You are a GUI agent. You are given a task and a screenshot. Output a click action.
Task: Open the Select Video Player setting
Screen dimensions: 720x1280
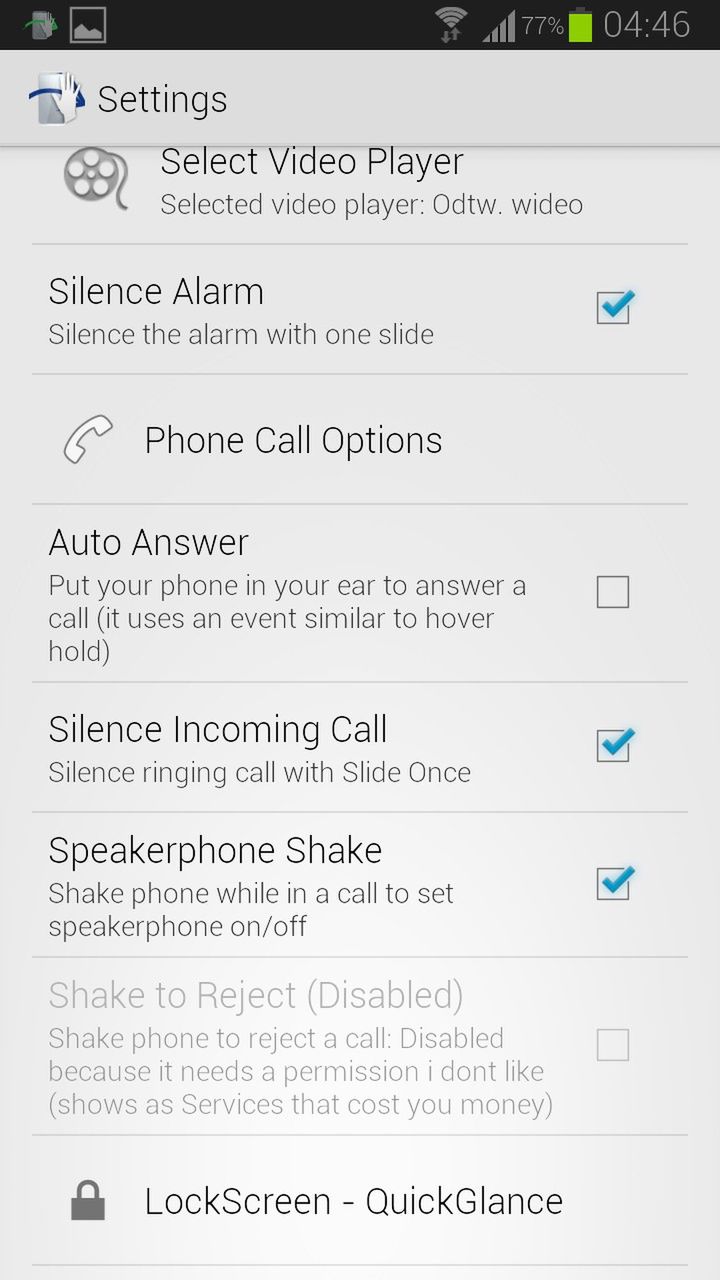(360, 183)
